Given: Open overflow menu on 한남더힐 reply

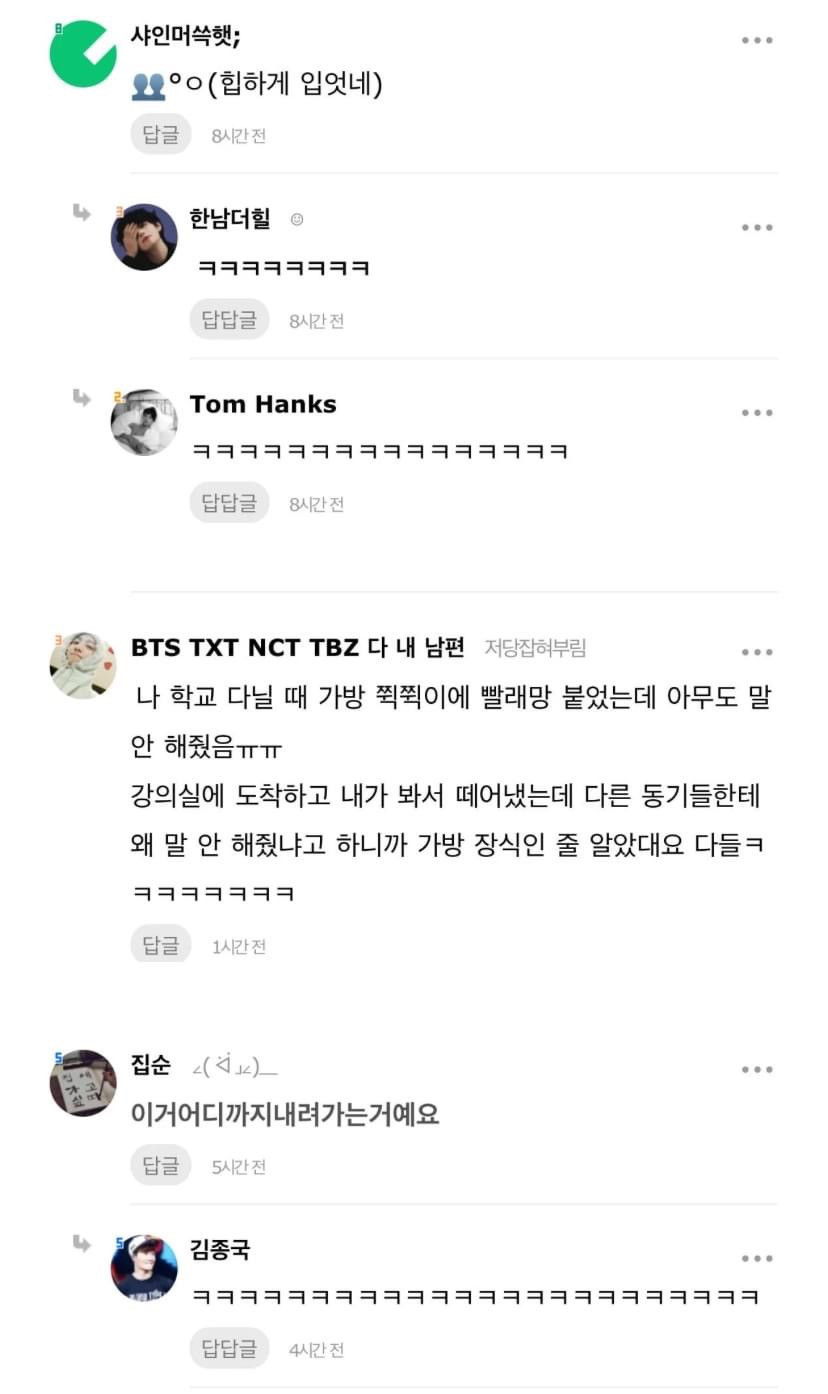Looking at the screenshot, I should coord(757,228).
